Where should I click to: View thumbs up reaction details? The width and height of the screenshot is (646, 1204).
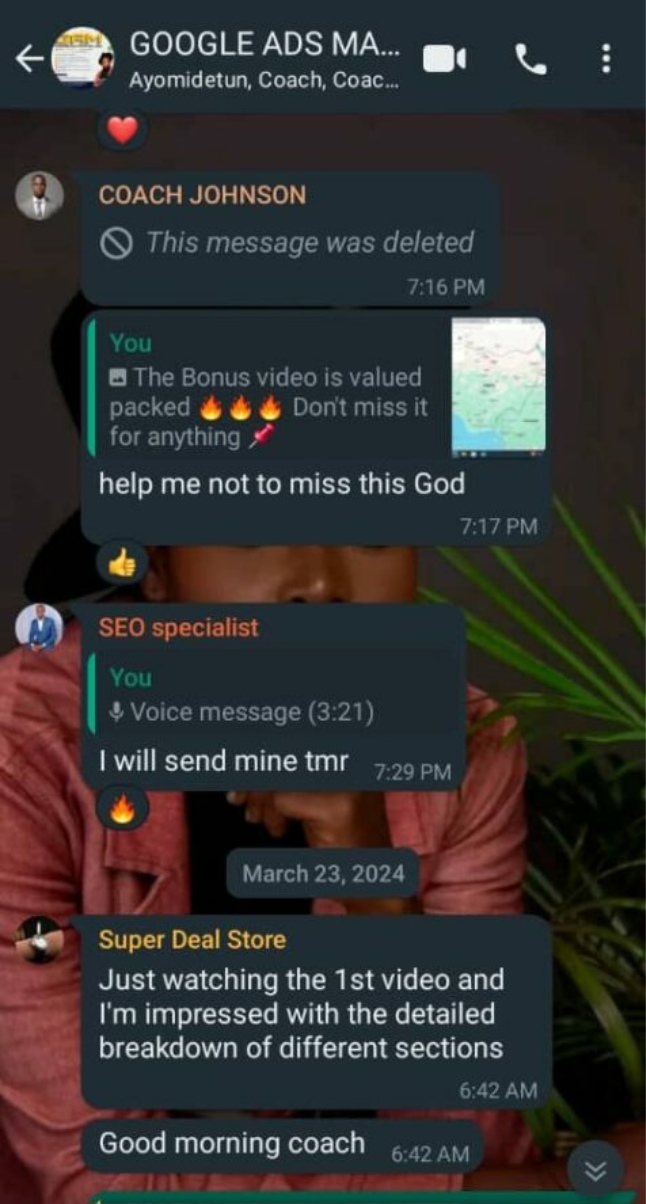(x=122, y=565)
